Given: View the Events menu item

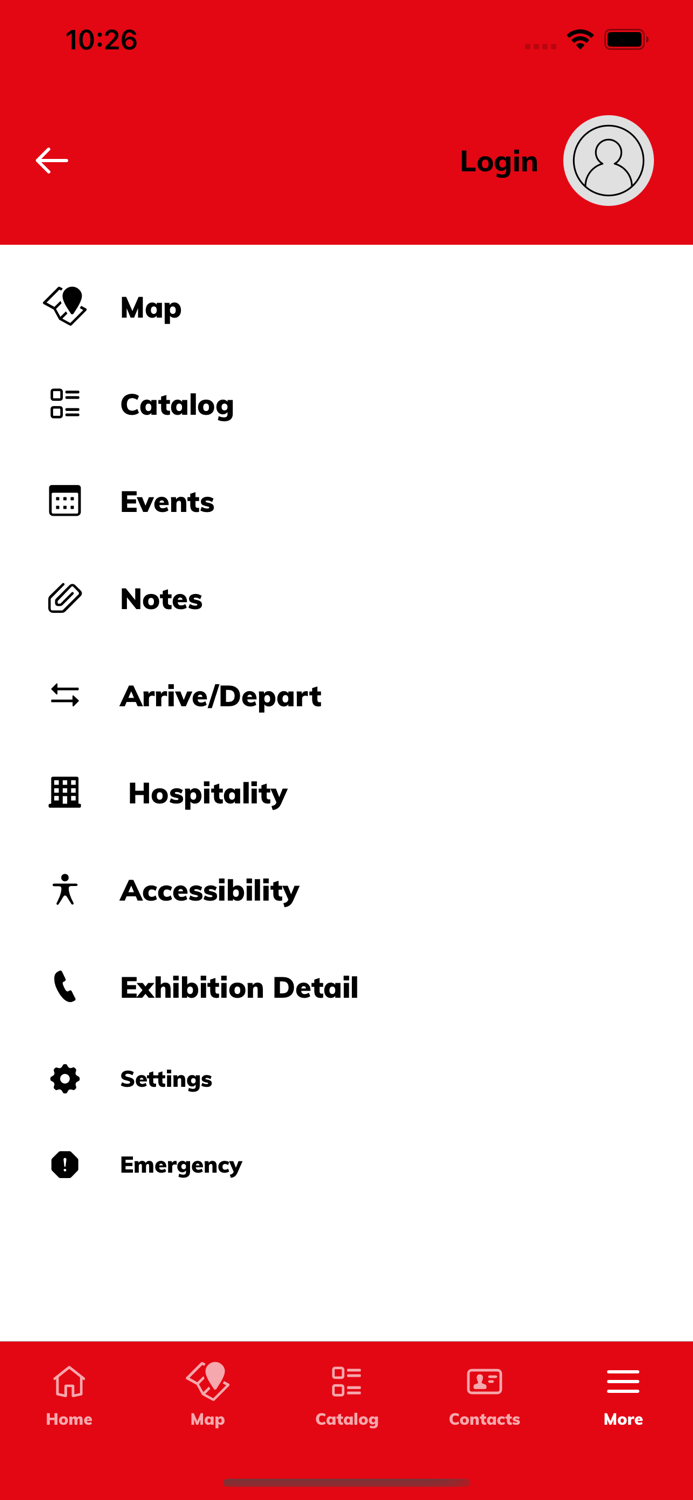Looking at the screenshot, I should pyautogui.click(x=167, y=501).
